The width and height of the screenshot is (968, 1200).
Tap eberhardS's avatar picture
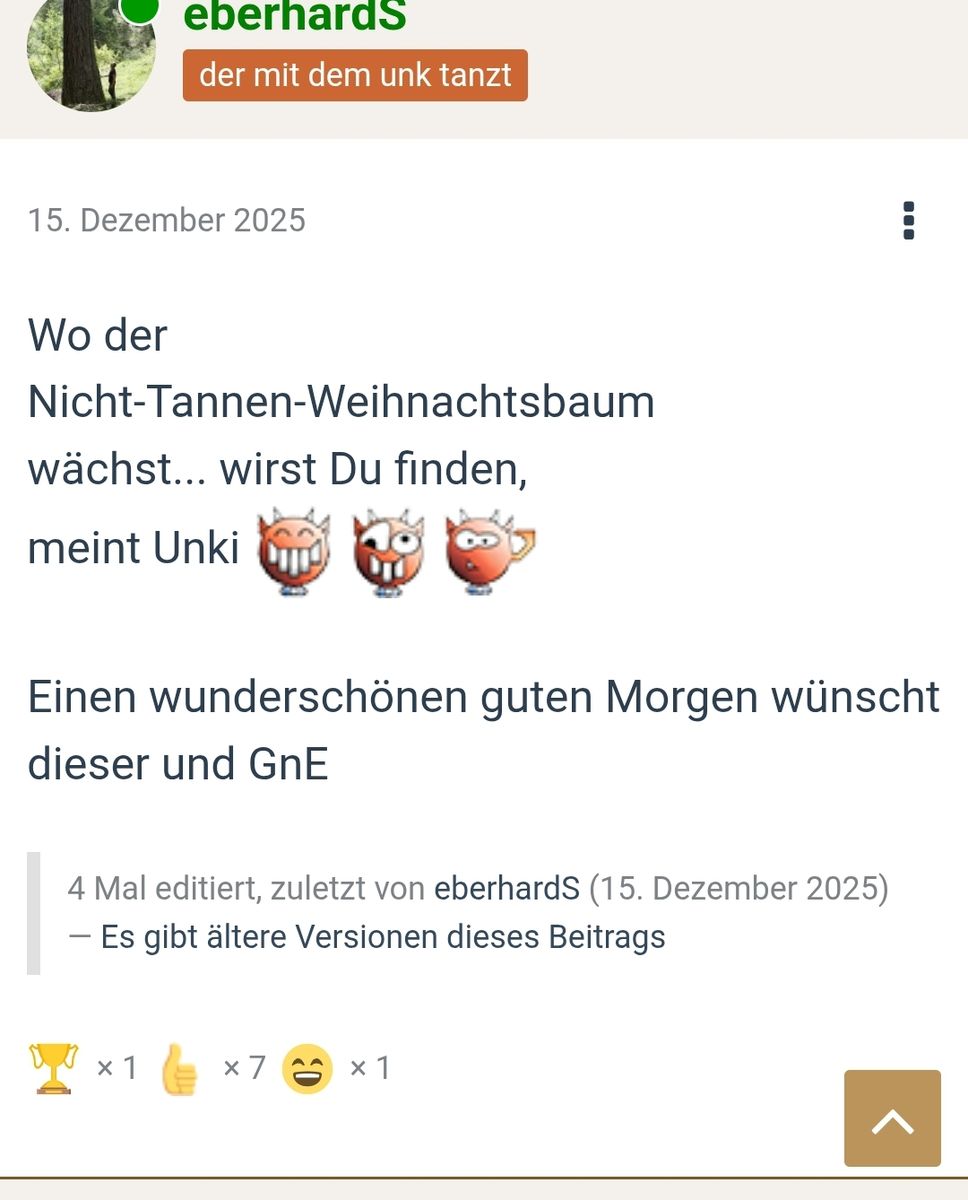tap(90, 57)
